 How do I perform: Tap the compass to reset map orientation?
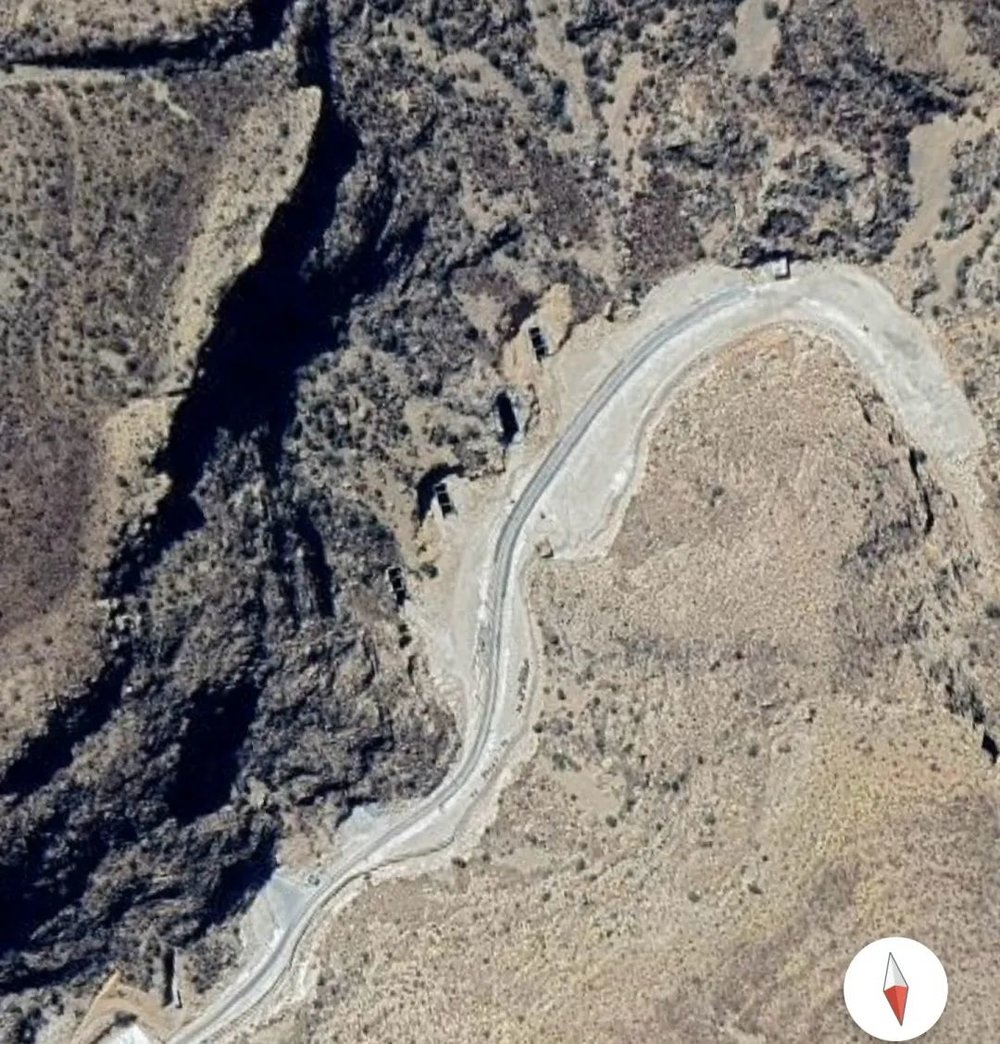[x=895, y=988]
